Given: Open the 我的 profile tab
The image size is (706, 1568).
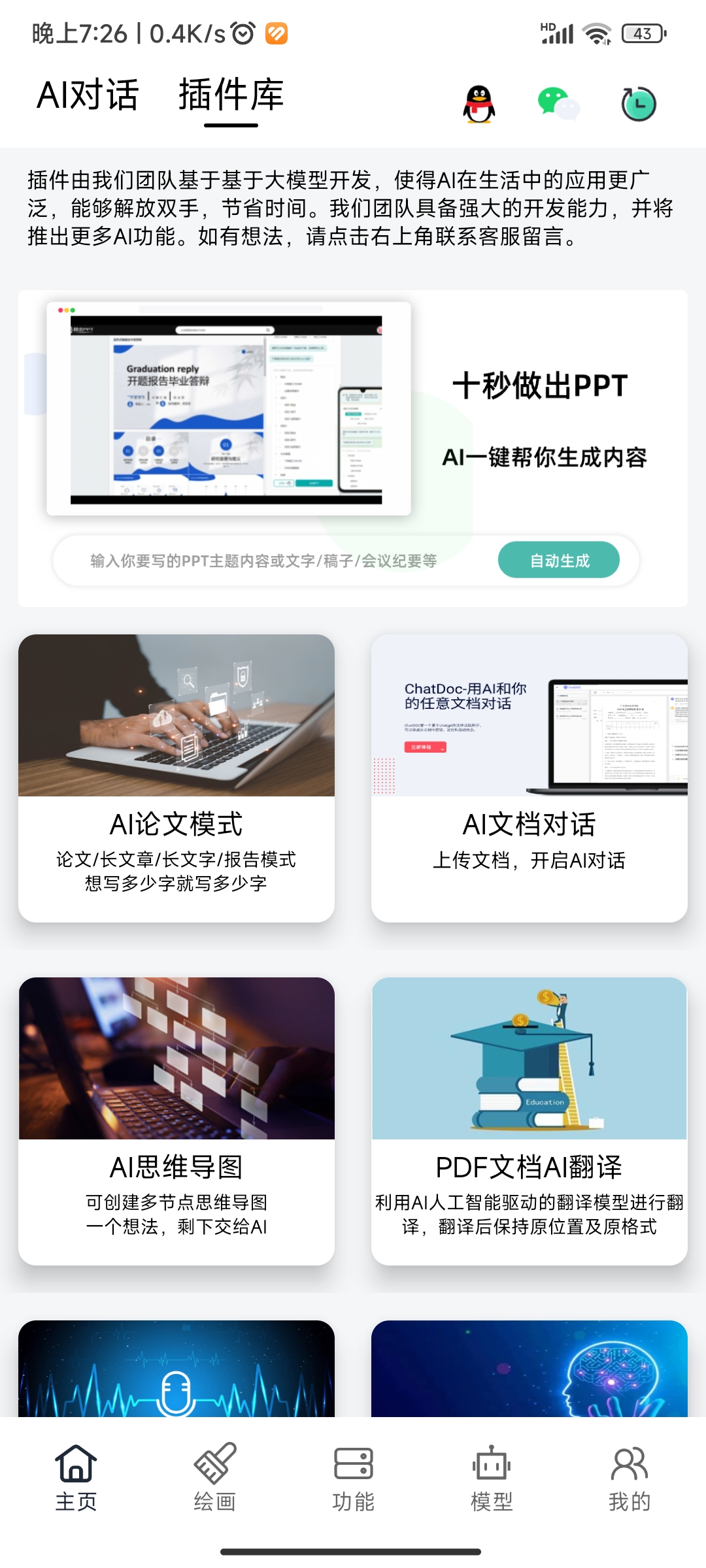Looking at the screenshot, I should [x=630, y=1478].
